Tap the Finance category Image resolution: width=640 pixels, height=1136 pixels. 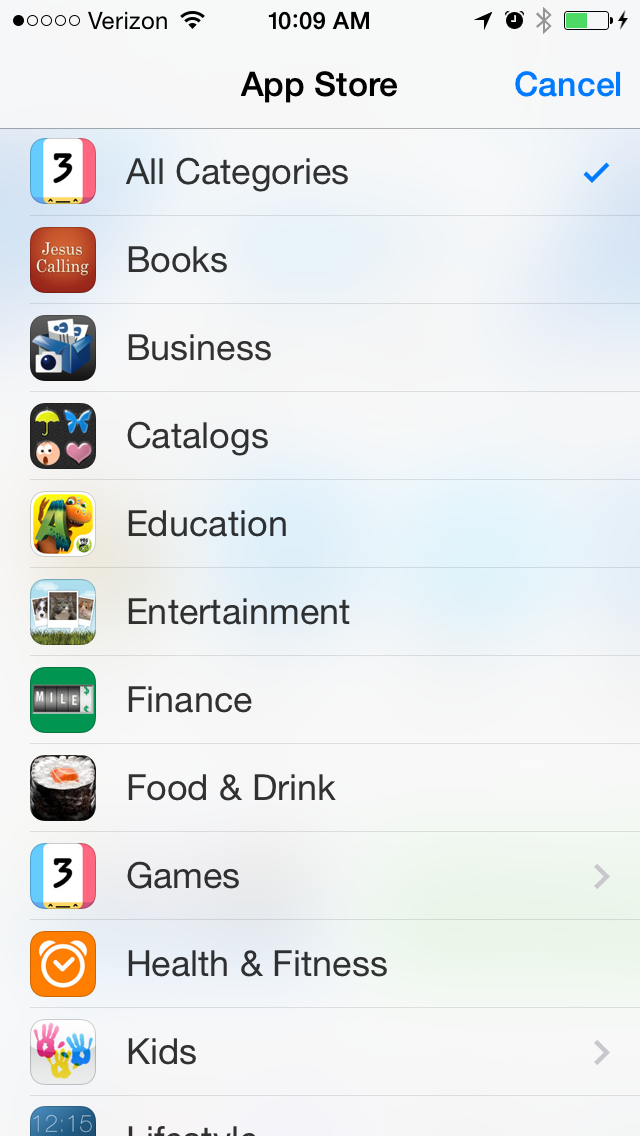(189, 700)
